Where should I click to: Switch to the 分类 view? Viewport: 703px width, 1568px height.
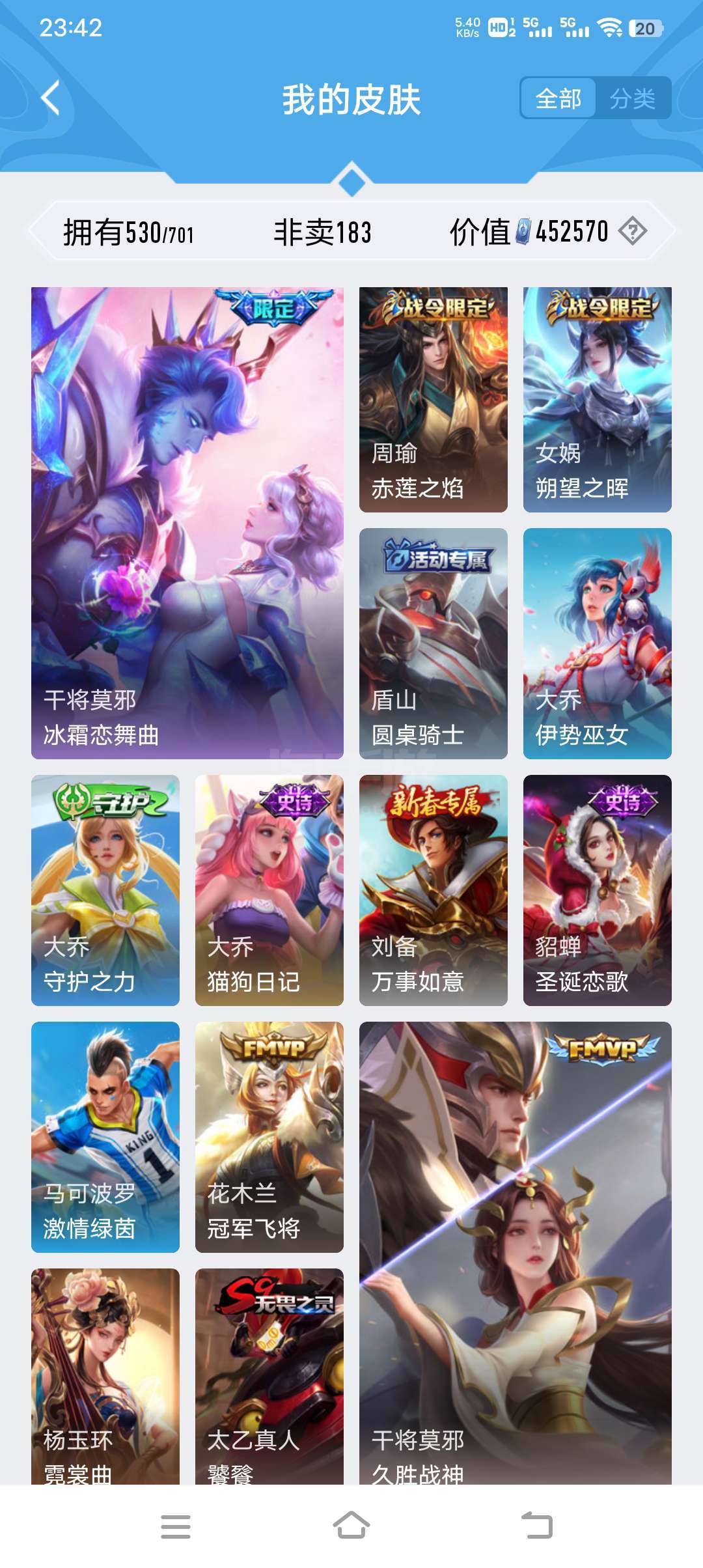pyautogui.click(x=632, y=99)
